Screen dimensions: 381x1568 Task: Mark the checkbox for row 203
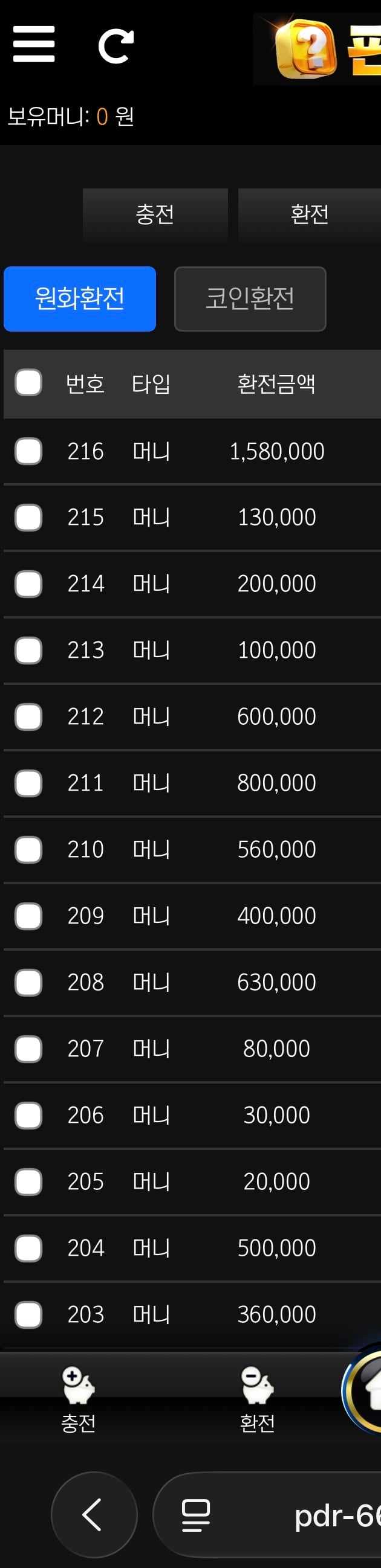[x=28, y=1314]
